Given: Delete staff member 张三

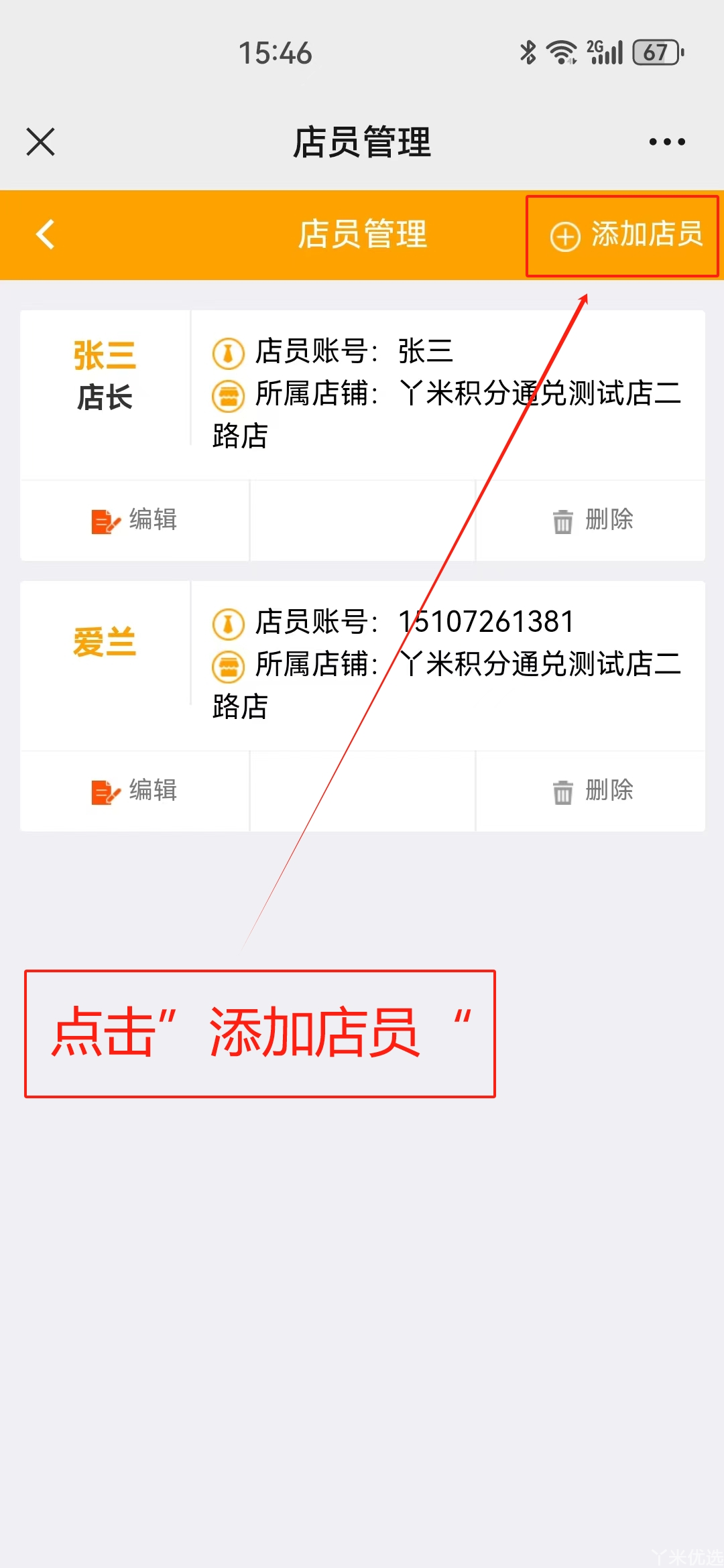Looking at the screenshot, I should pyautogui.click(x=593, y=520).
